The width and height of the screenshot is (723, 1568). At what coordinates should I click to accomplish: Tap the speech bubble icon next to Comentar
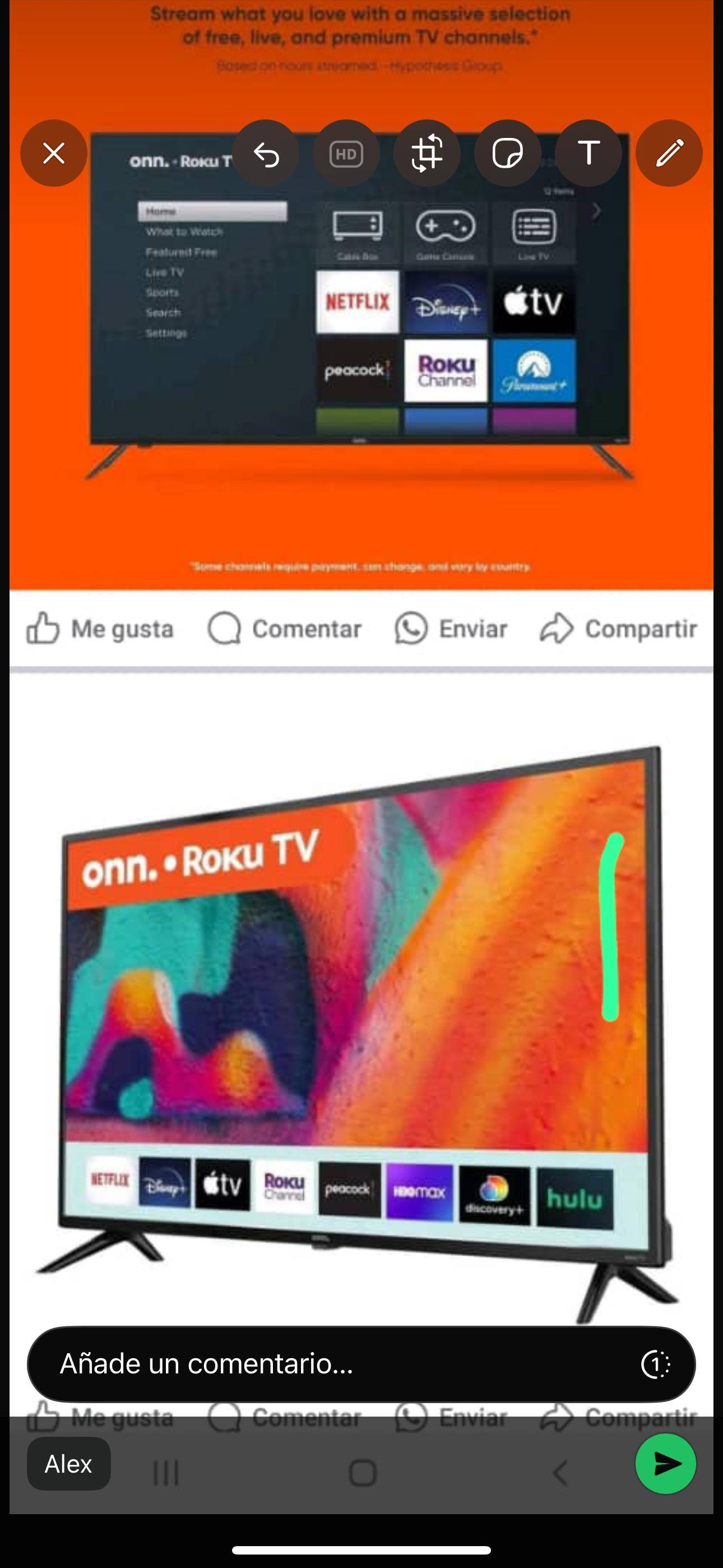pos(226,629)
